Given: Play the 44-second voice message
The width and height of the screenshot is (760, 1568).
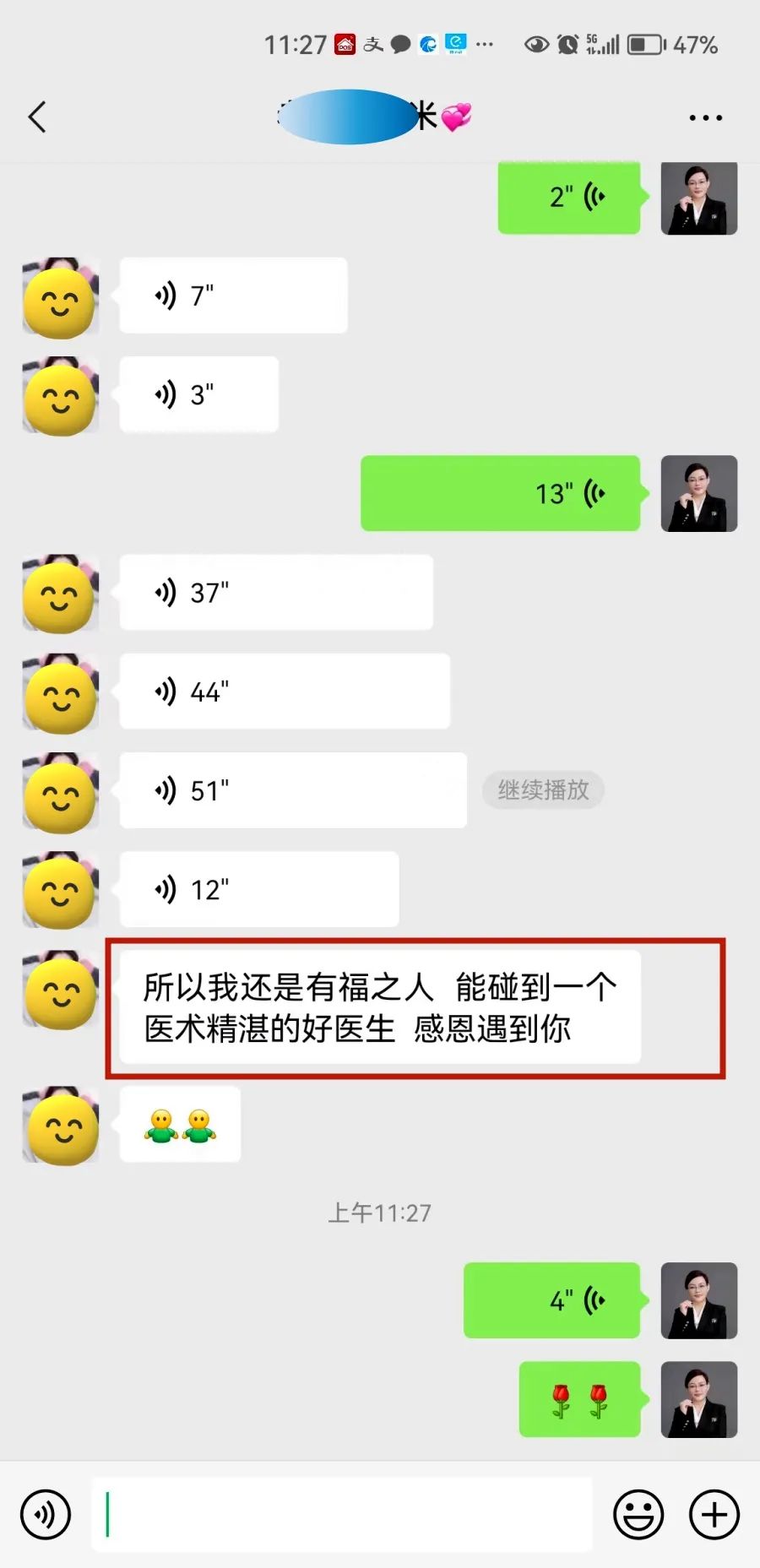Looking at the screenshot, I should click(x=285, y=692).
